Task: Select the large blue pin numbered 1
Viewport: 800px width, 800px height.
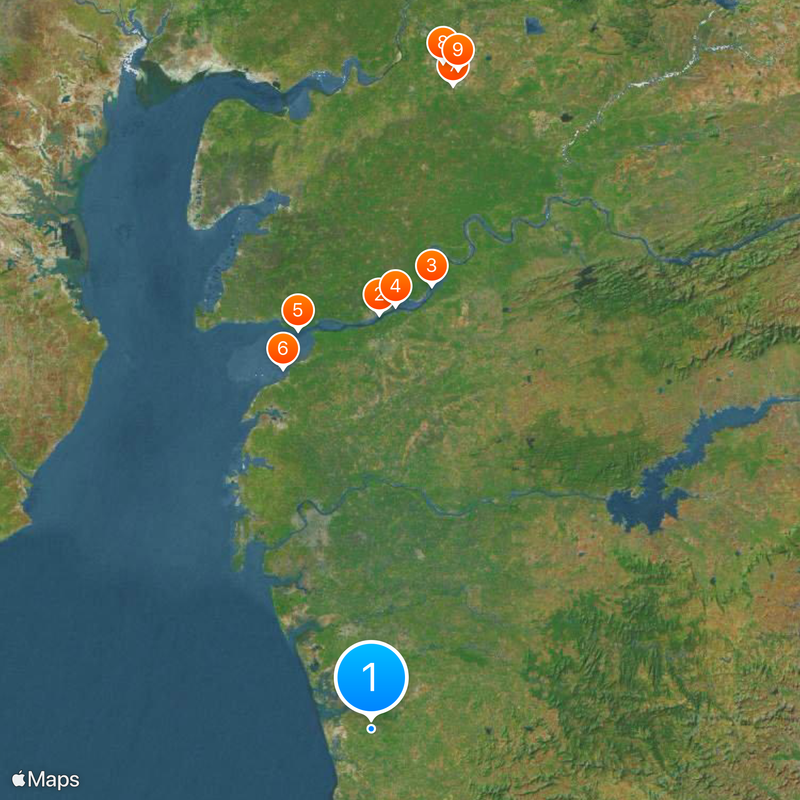Action: 371,677
